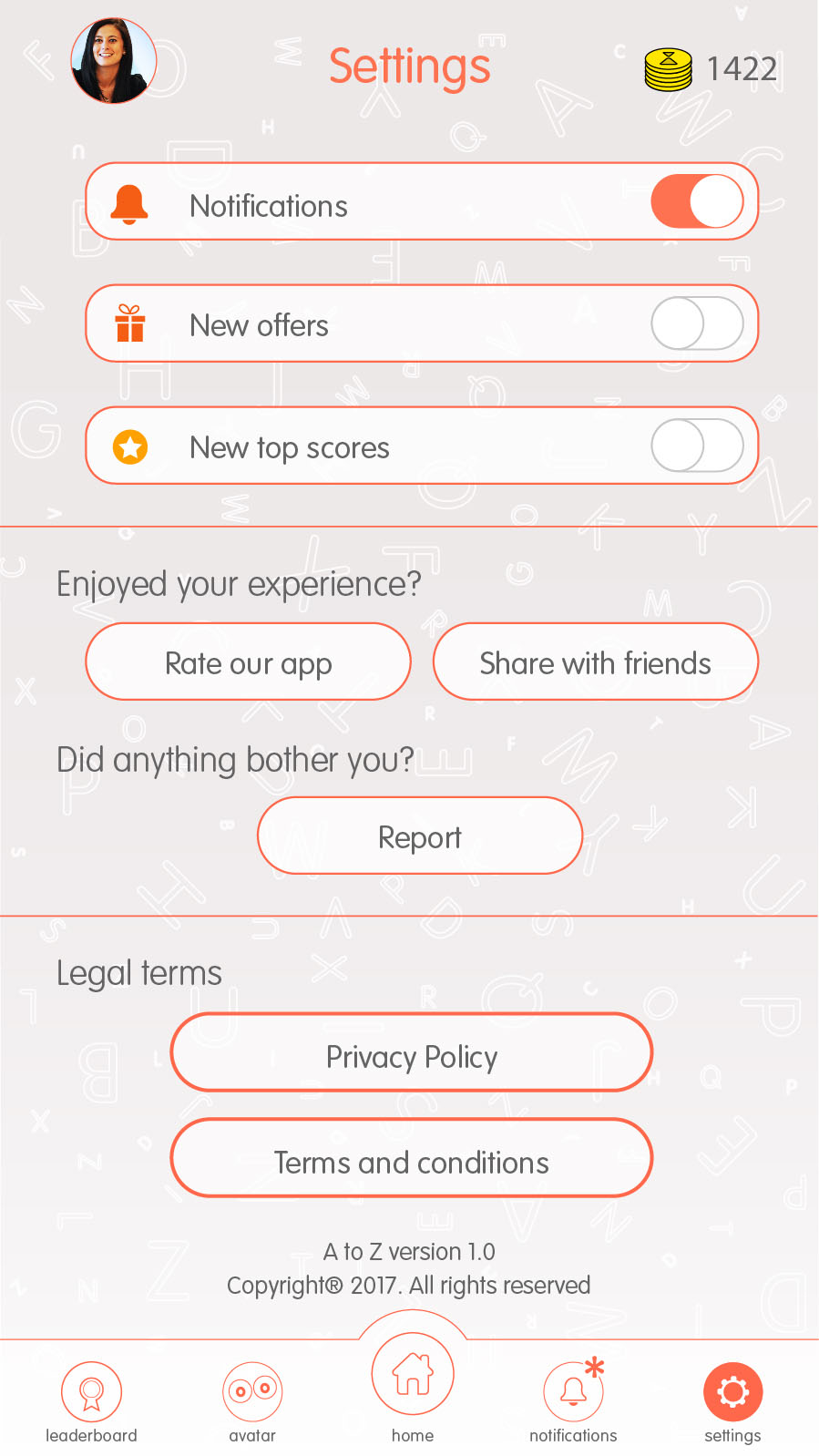The image size is (819, 1456).
Task: Switch to the leaderboard tab
Action: [91, 1402]
